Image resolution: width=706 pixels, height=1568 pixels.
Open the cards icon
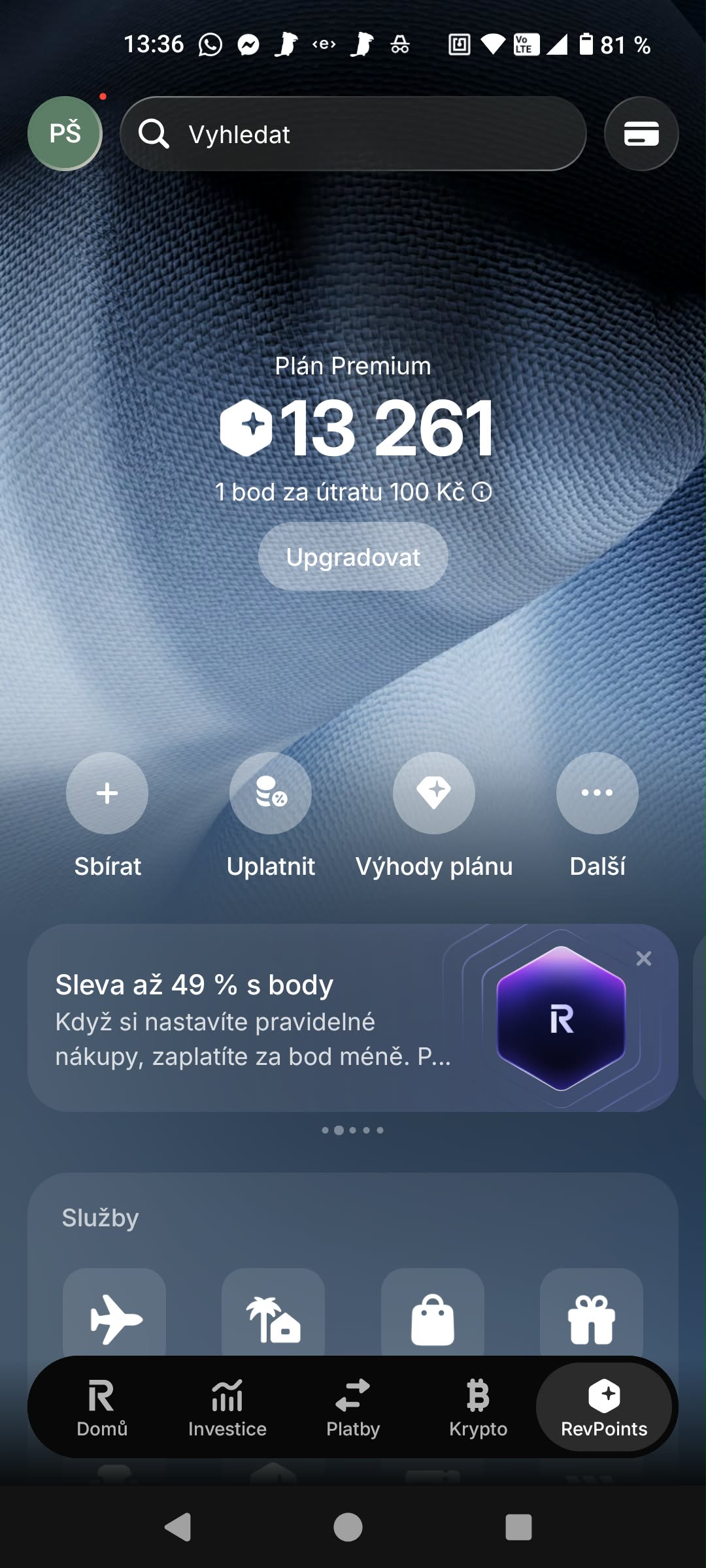[x=641, y=134]
